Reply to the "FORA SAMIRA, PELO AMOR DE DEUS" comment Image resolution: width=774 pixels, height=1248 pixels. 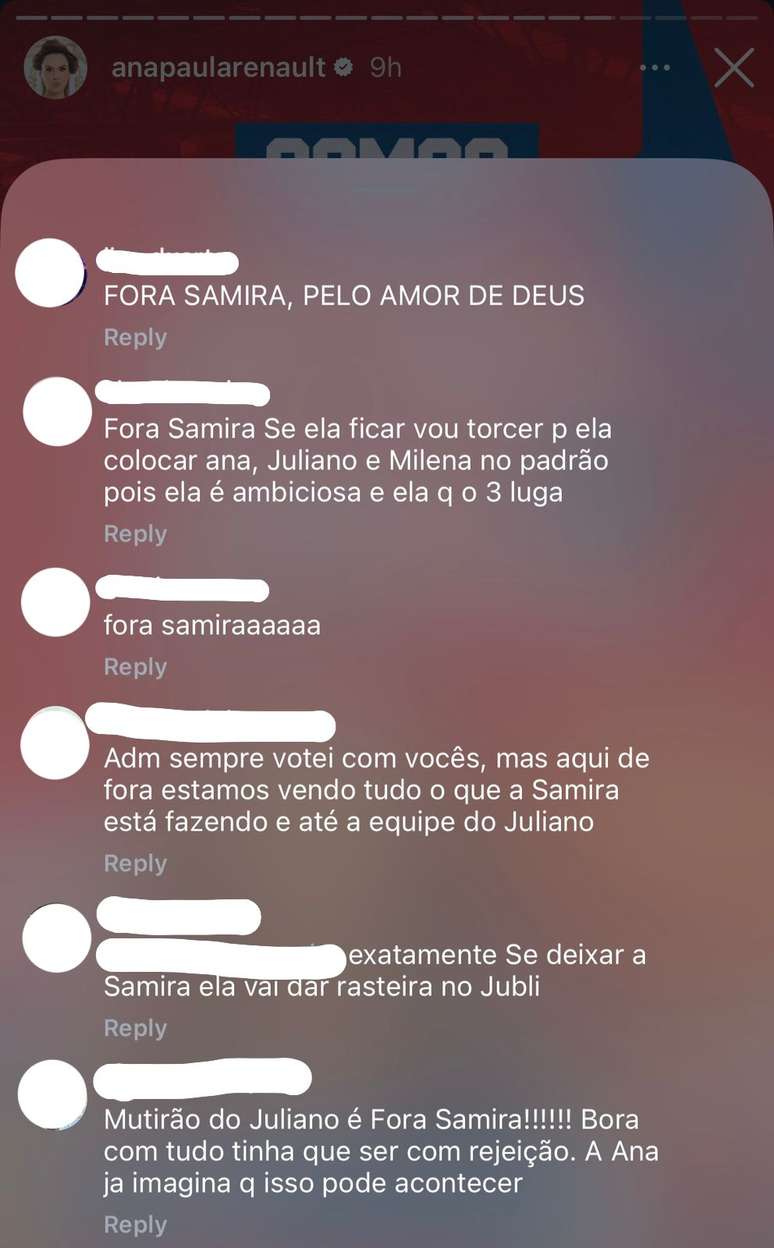pyautogui.click(x=135, y=338)
